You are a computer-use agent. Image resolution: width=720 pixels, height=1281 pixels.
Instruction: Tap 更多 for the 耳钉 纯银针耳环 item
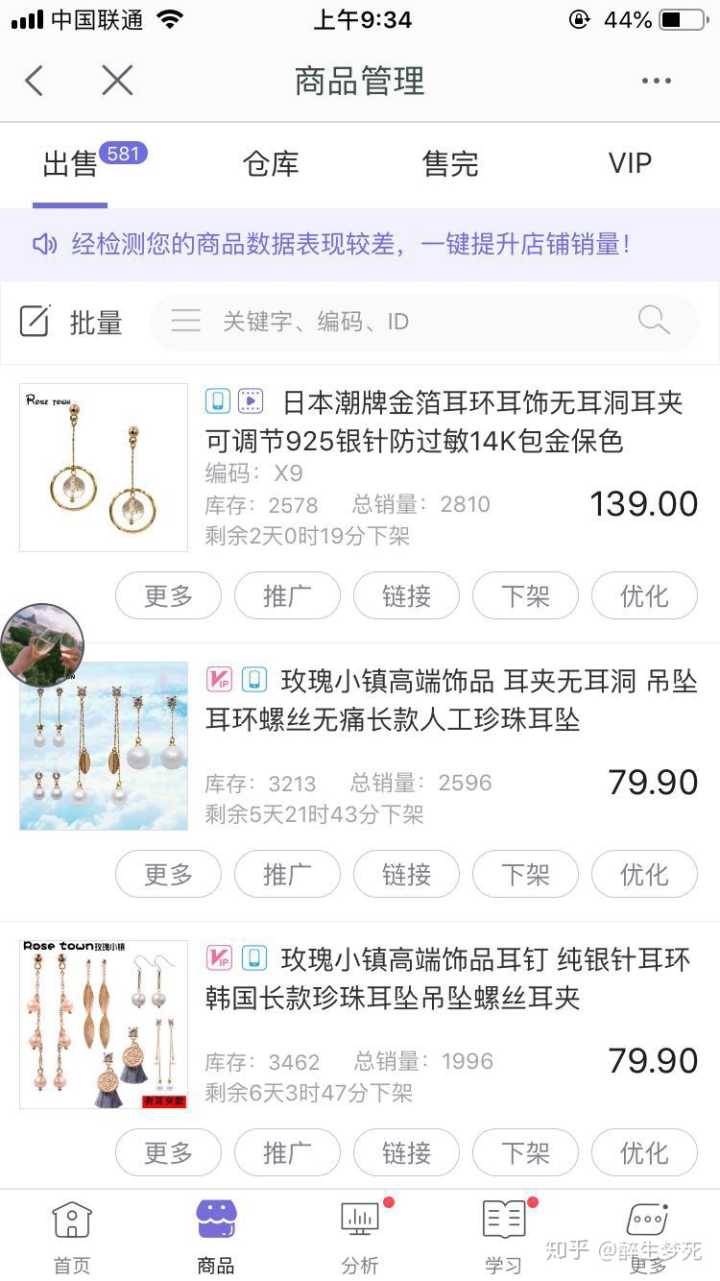pyautogui.click(x=168, y=1153)
